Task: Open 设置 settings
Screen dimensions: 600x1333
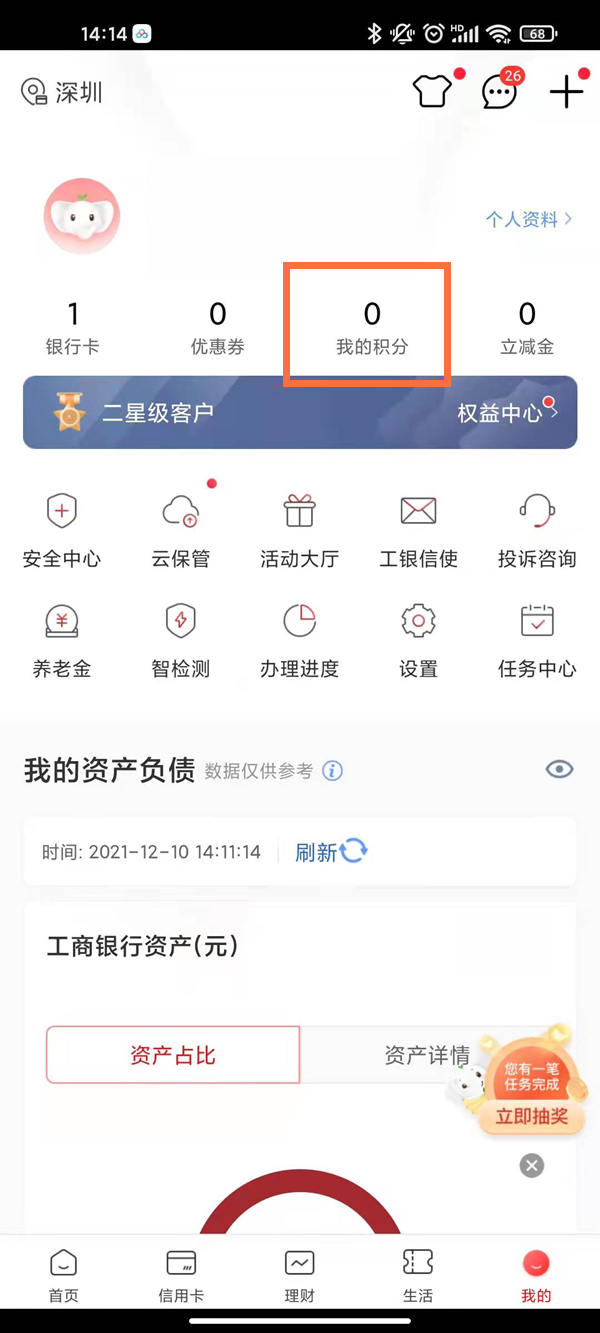Action: point(418,638)
